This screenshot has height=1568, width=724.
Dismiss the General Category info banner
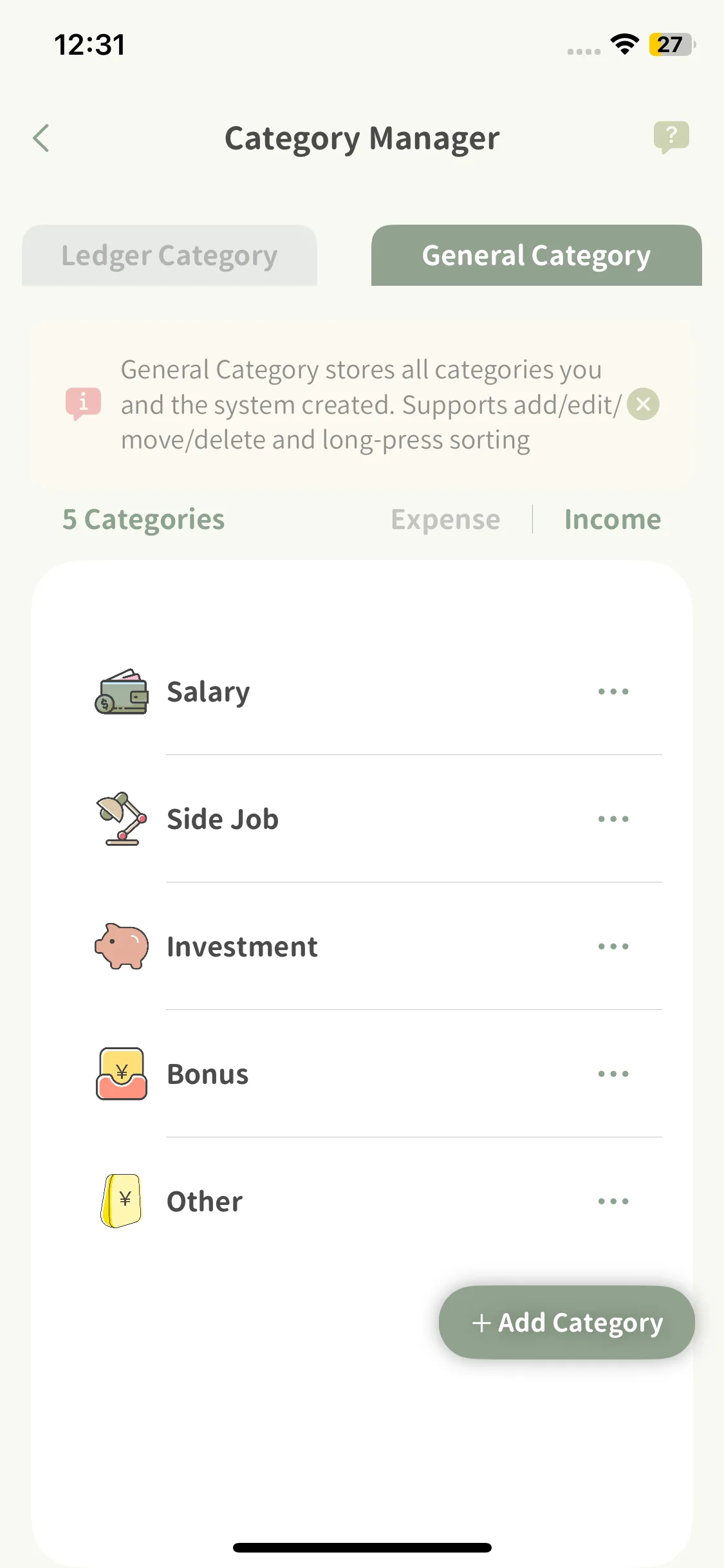pyautogui.click(x=643, y=404)
